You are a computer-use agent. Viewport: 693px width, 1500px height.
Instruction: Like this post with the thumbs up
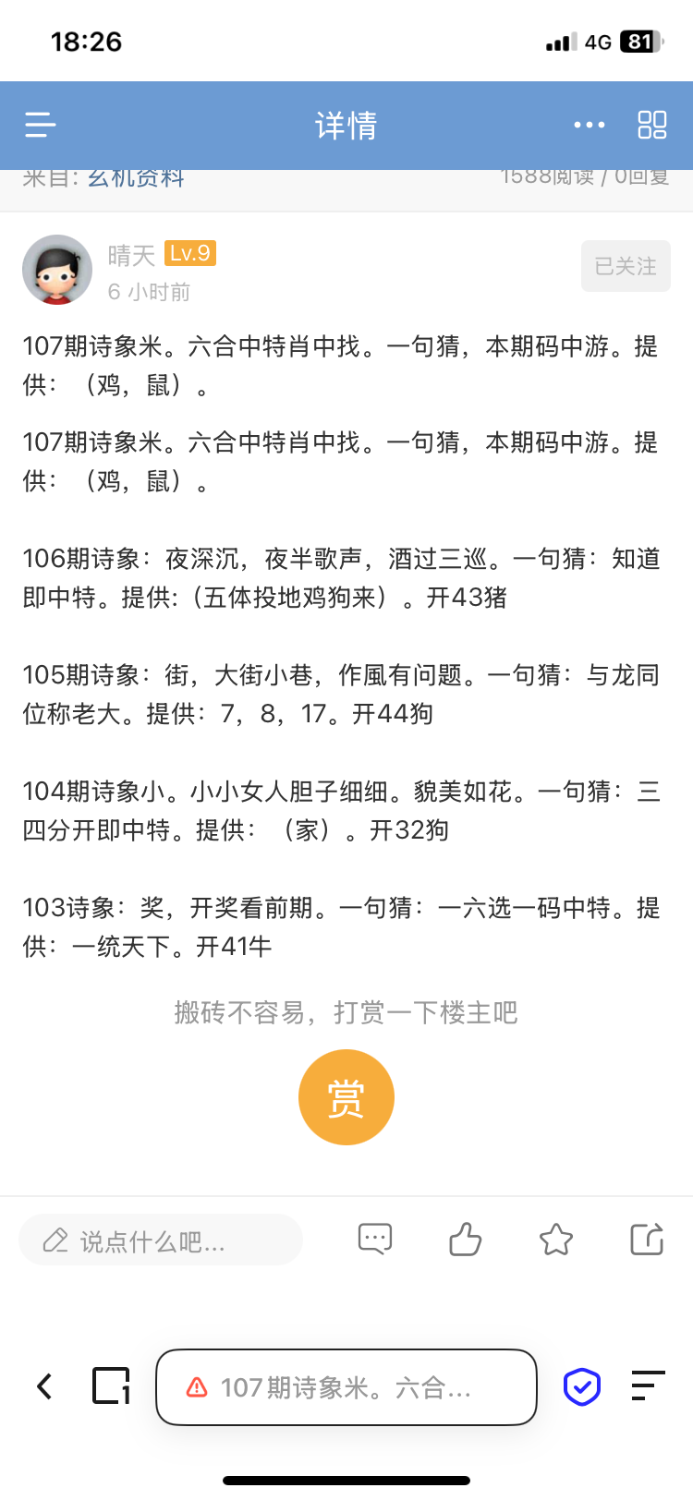465,1240
